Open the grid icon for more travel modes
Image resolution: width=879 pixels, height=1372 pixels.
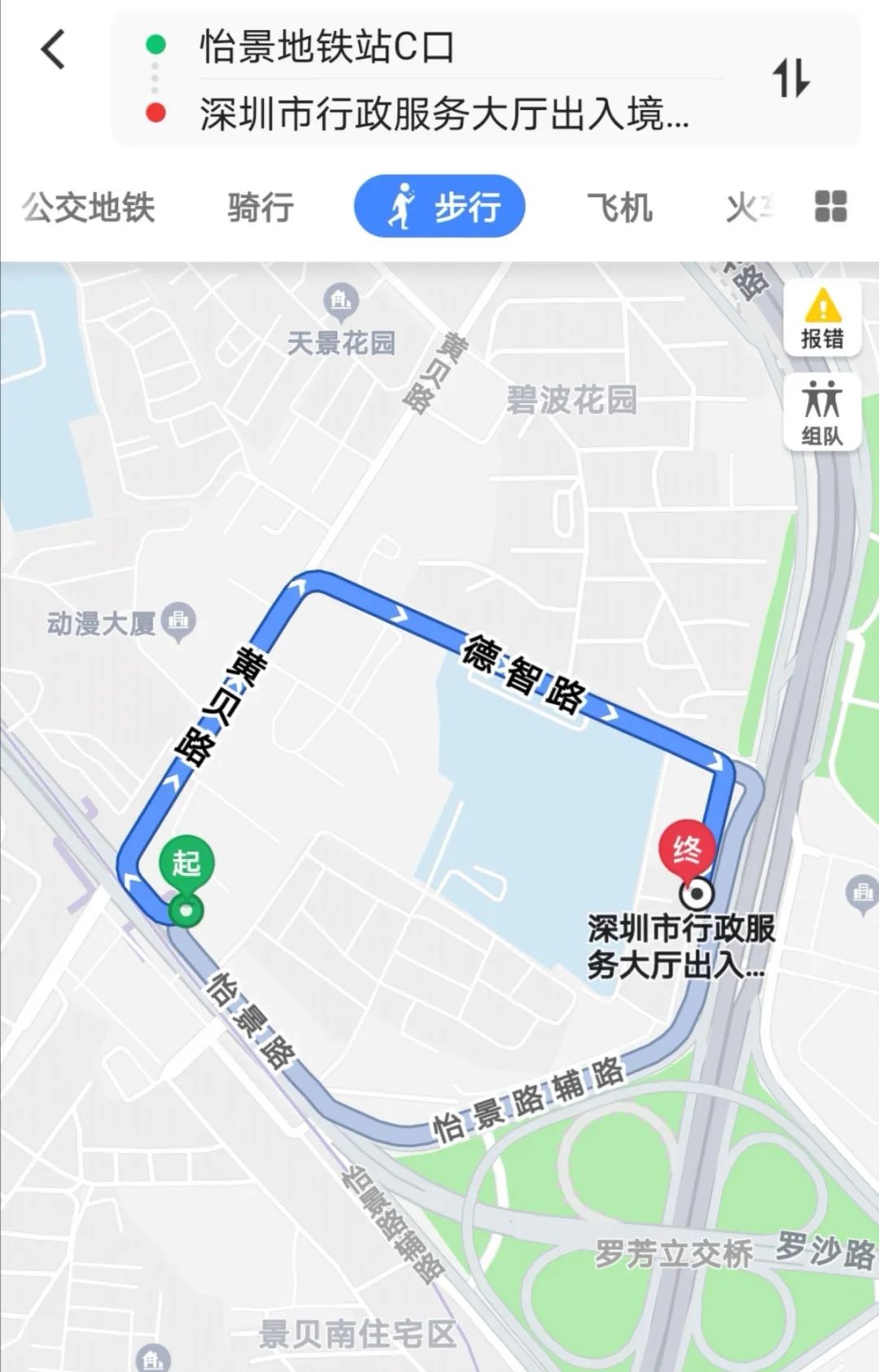coord(830,207)
